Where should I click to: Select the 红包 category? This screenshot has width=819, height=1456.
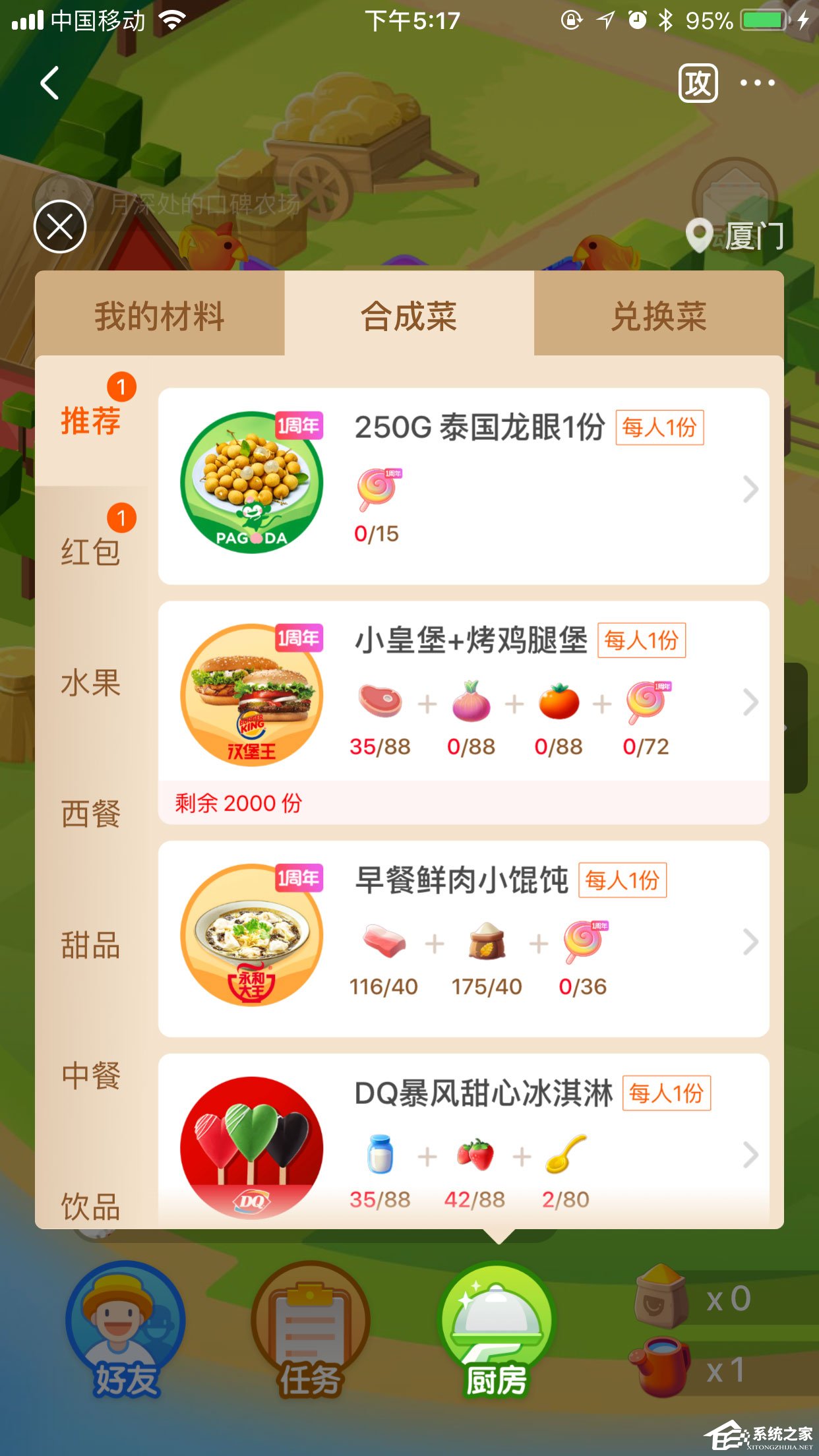pos(91,551)
